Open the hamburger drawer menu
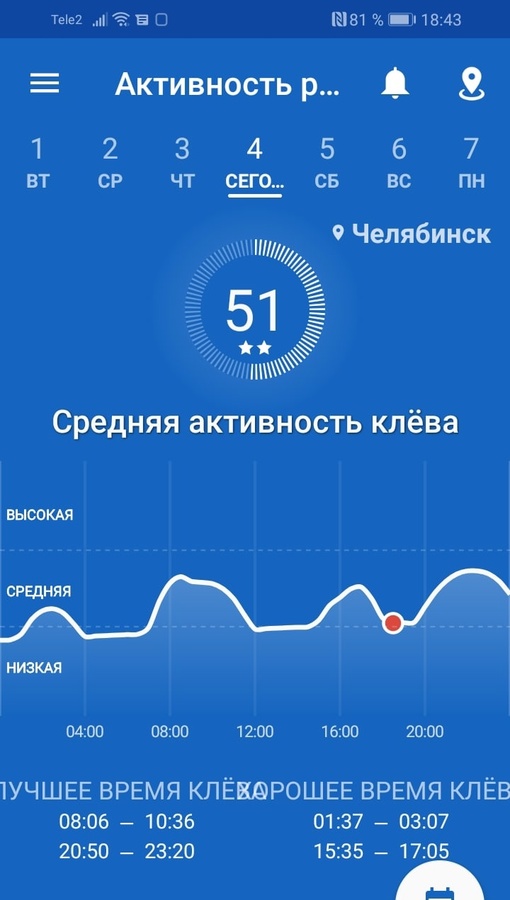Viewport: 510px width, 900px height. point(44,84)
